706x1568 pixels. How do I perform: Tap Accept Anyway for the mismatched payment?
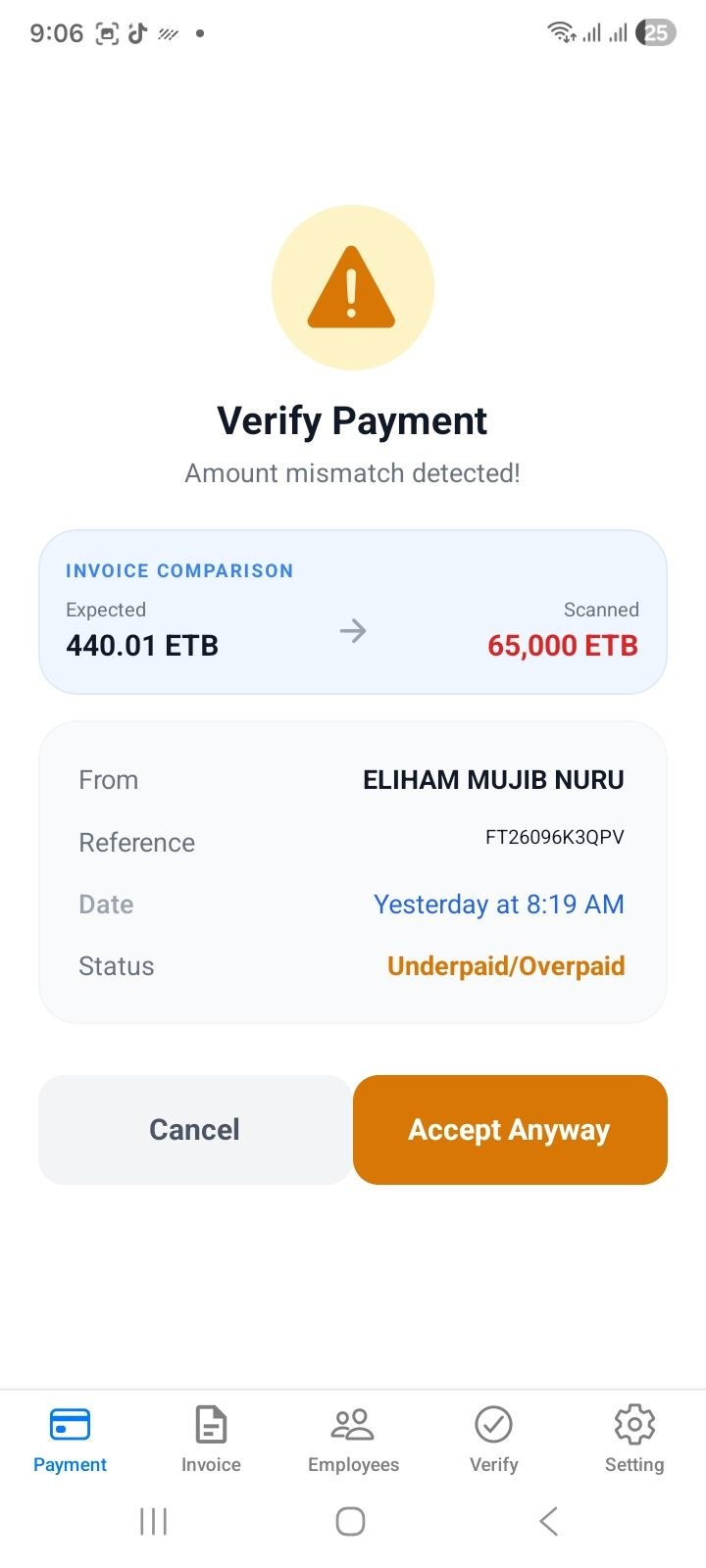coord(510,1129)
